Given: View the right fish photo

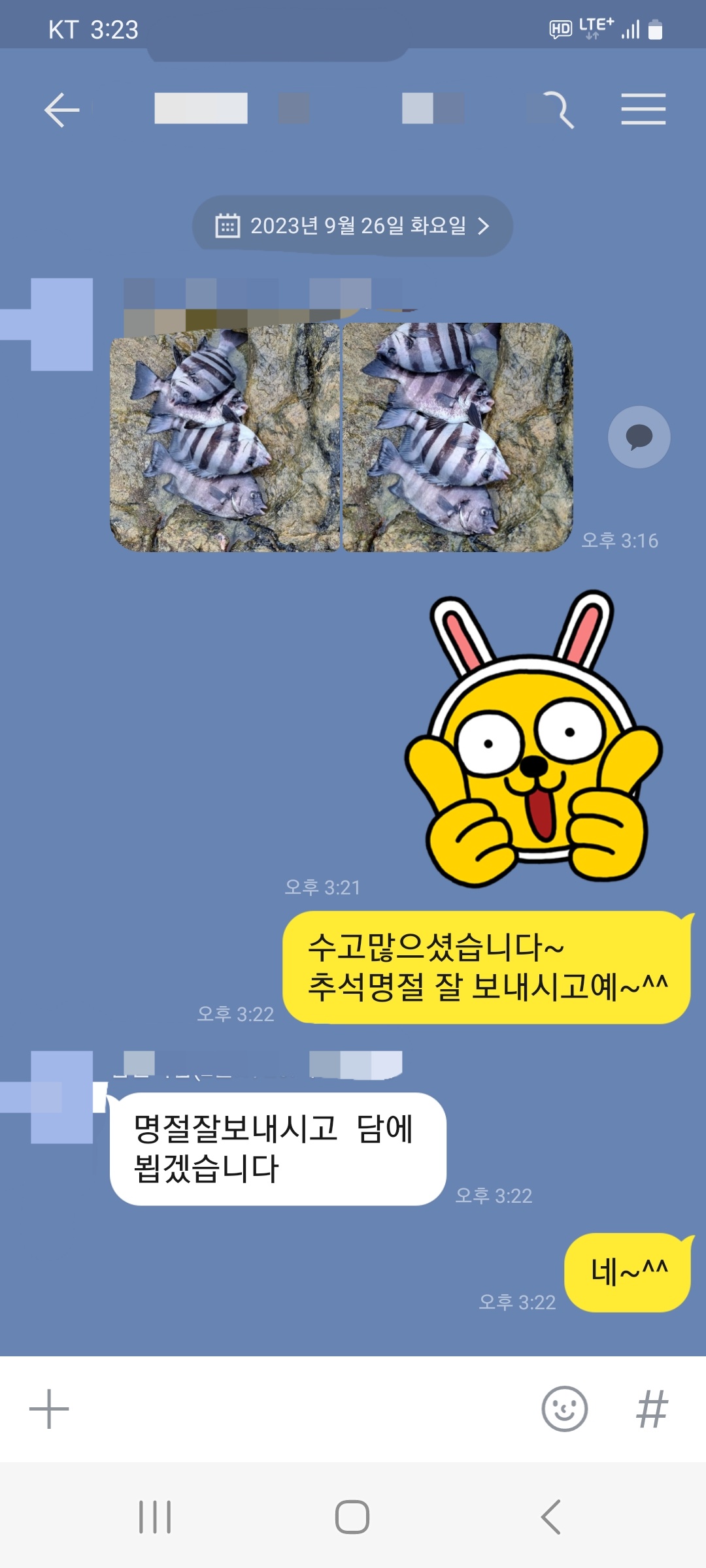Looking at the screenshot, I should point(458,437).
